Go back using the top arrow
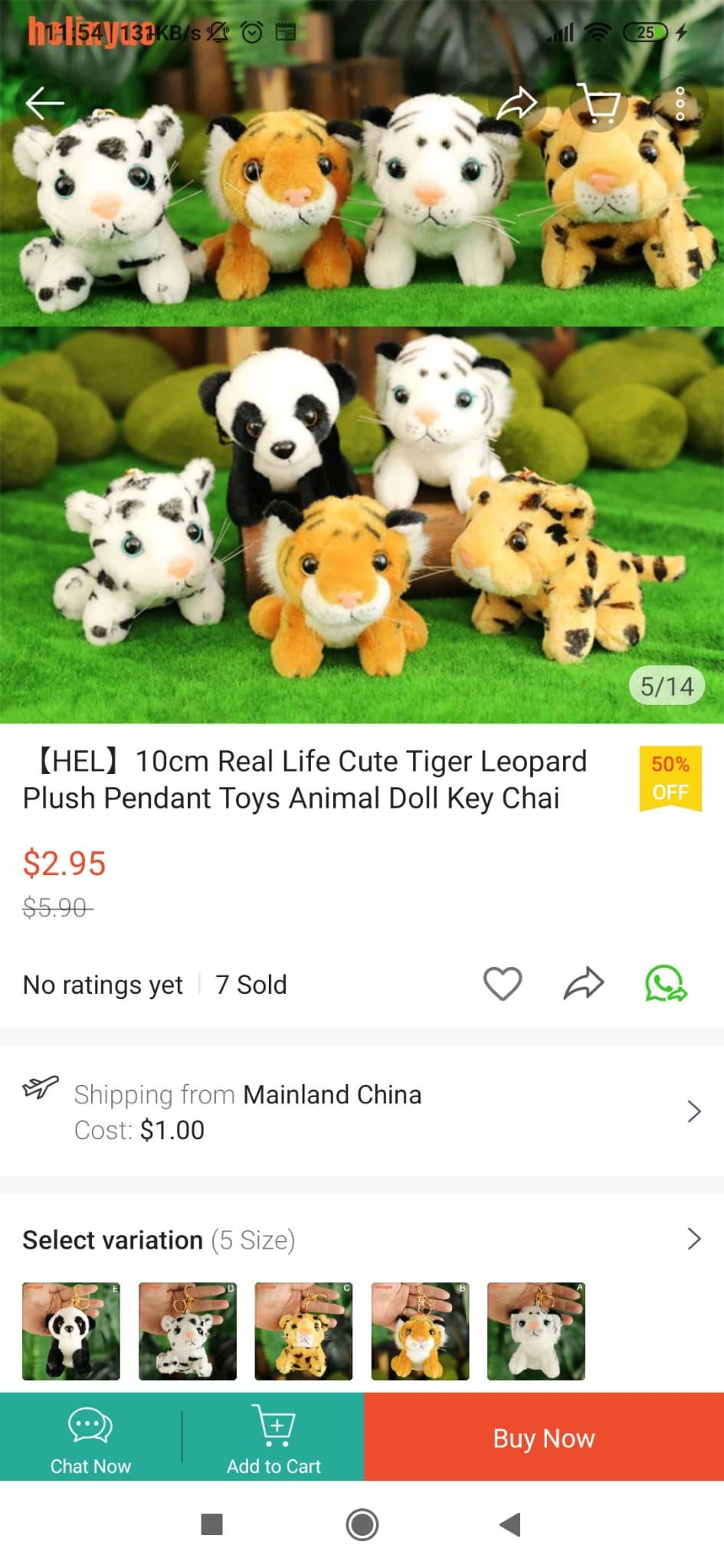This screenshot has height=1568, width=724. pyautogui.click(x=44, y=103)
